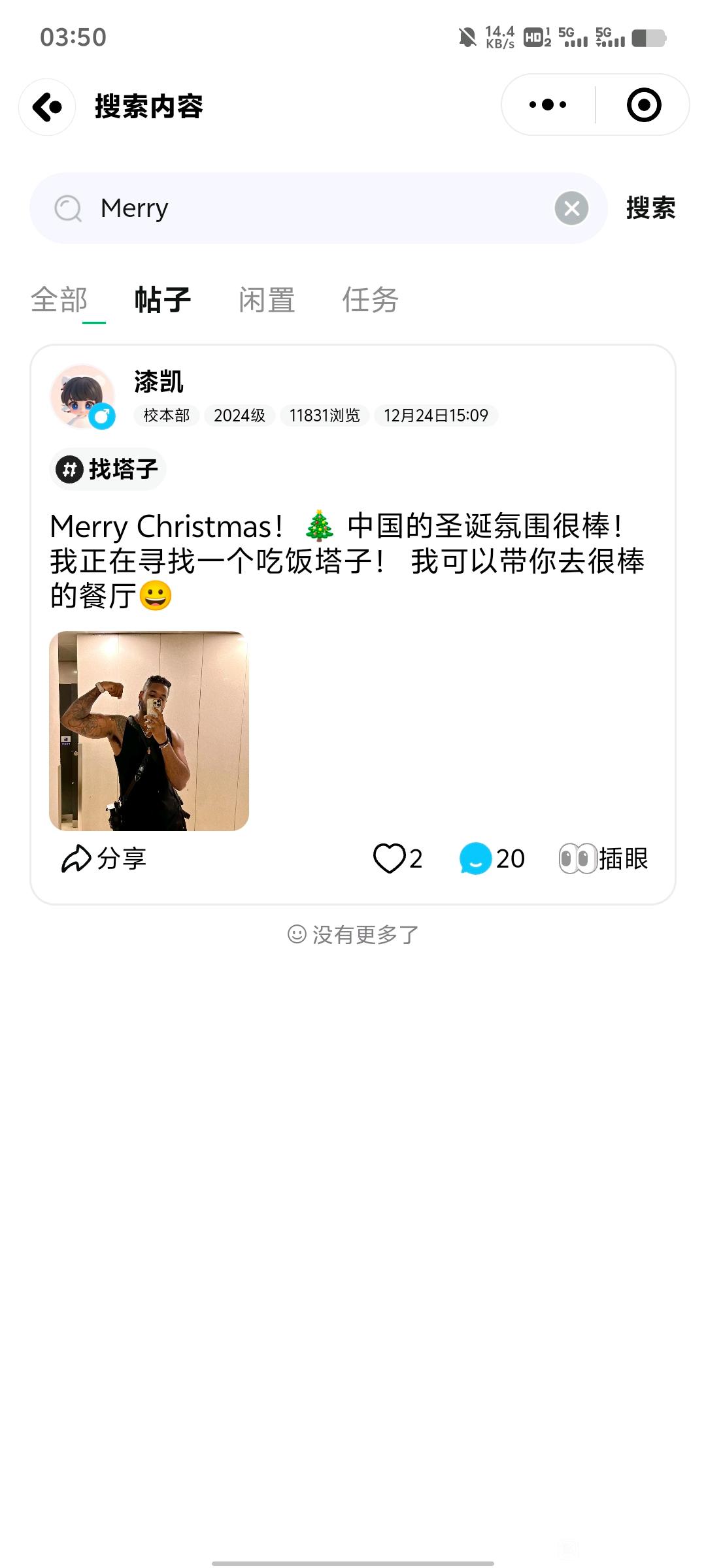This screenshot has width=706, height=1568.
Task: Like the Merry Christmas post
Action: coord(397,858)
